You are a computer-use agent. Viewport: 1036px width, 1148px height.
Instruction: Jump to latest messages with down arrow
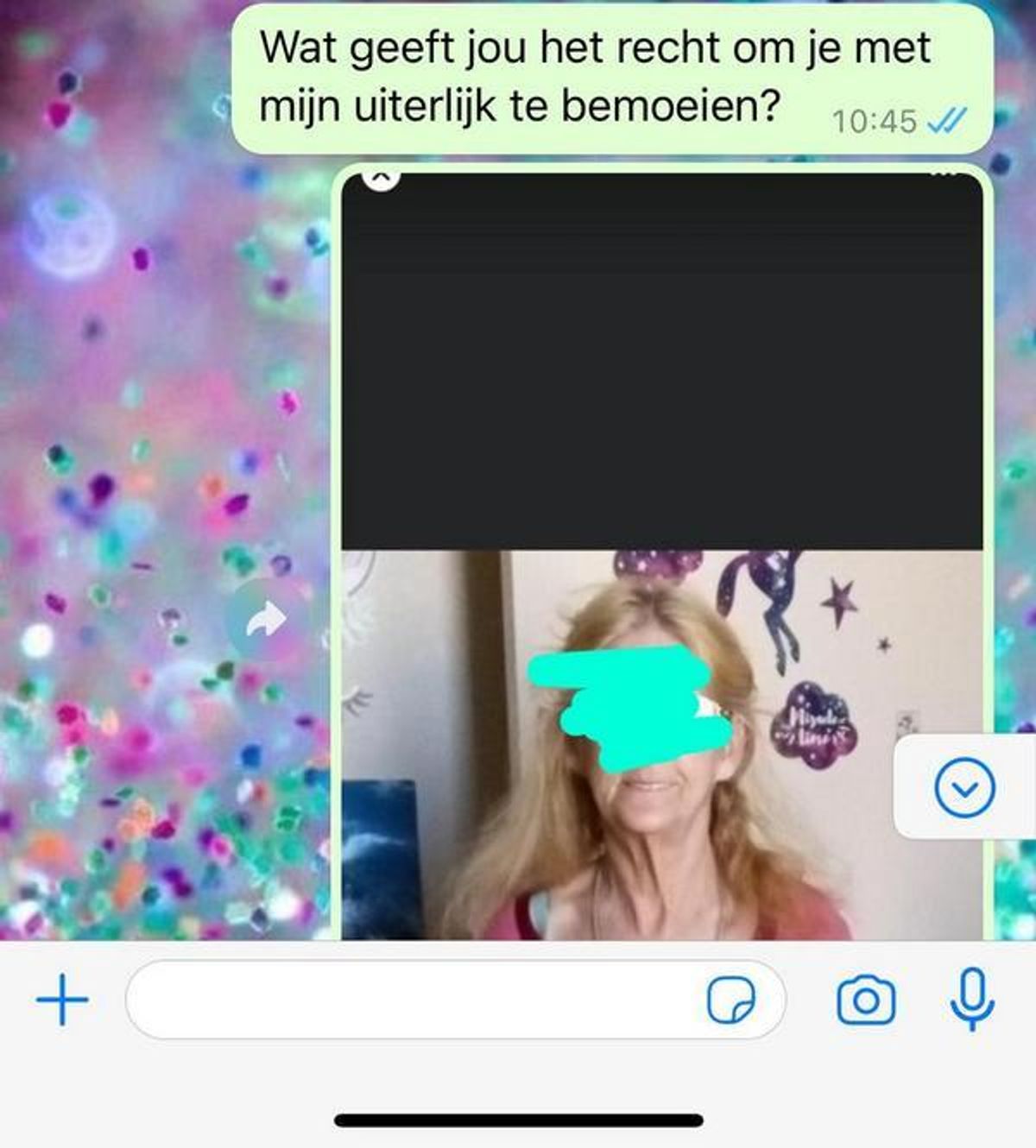tap(964, 787)
